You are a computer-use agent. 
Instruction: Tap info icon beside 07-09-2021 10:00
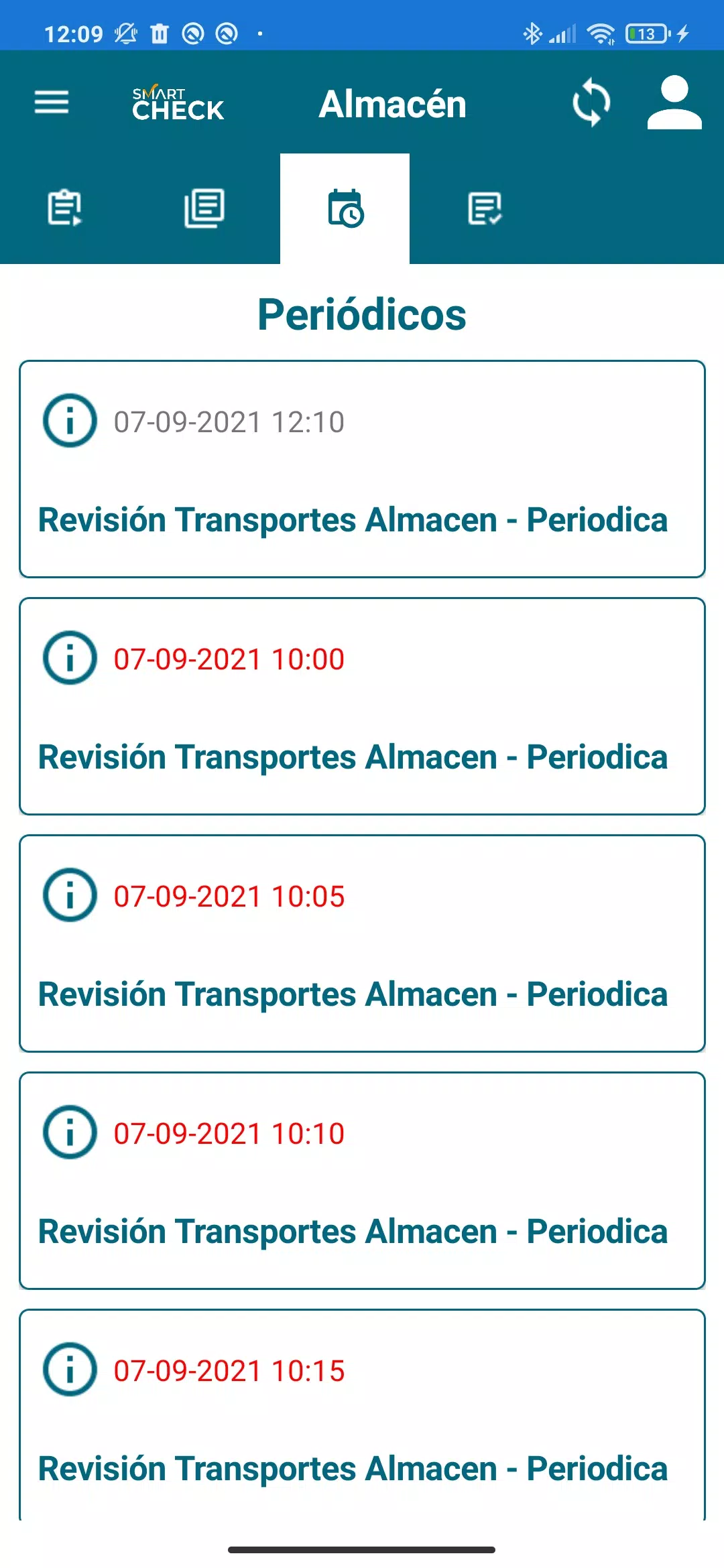click(70, 658)
